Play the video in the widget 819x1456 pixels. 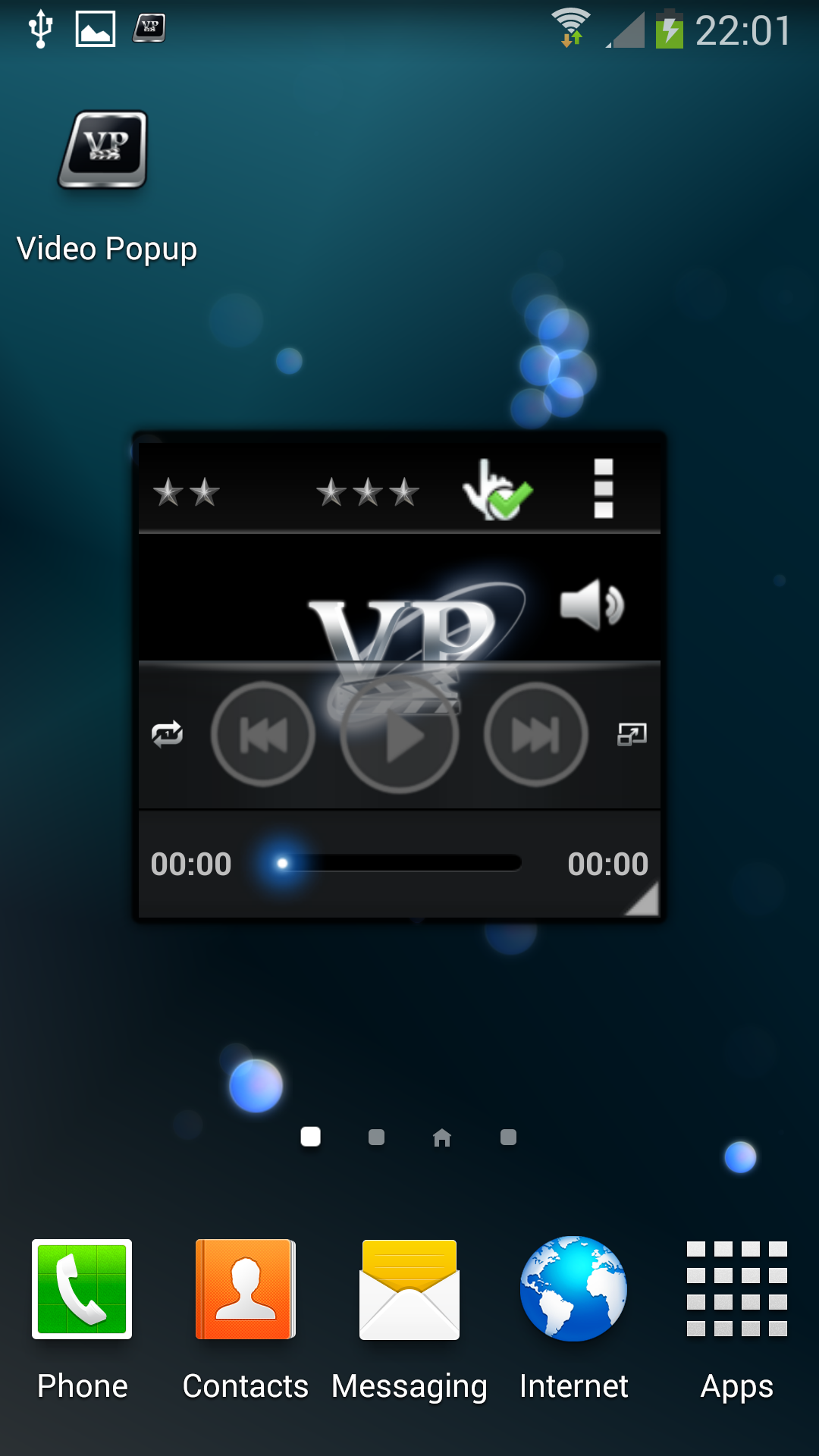400,736
